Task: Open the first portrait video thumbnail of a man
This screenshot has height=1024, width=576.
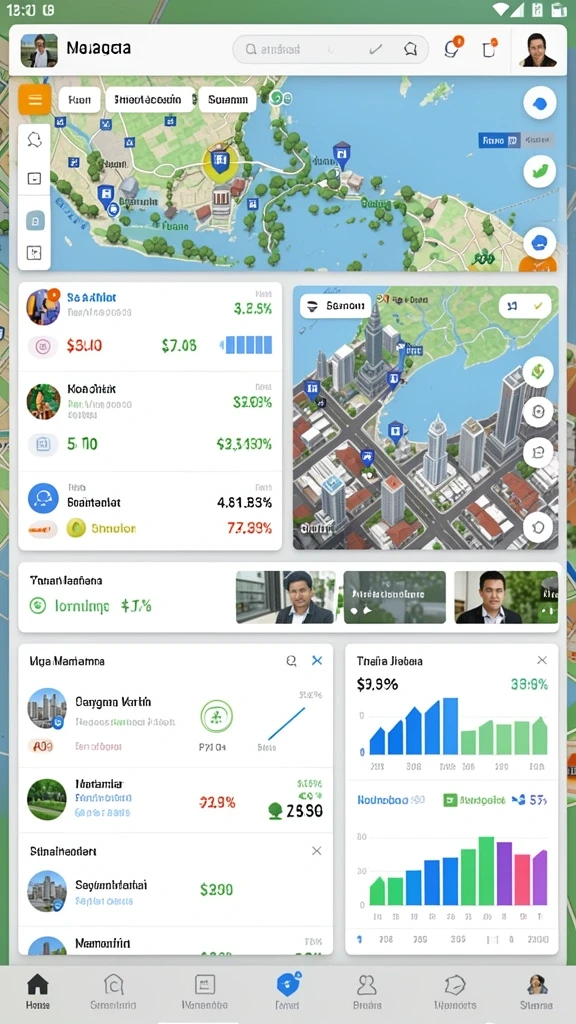Action: [x=285, y=597]
